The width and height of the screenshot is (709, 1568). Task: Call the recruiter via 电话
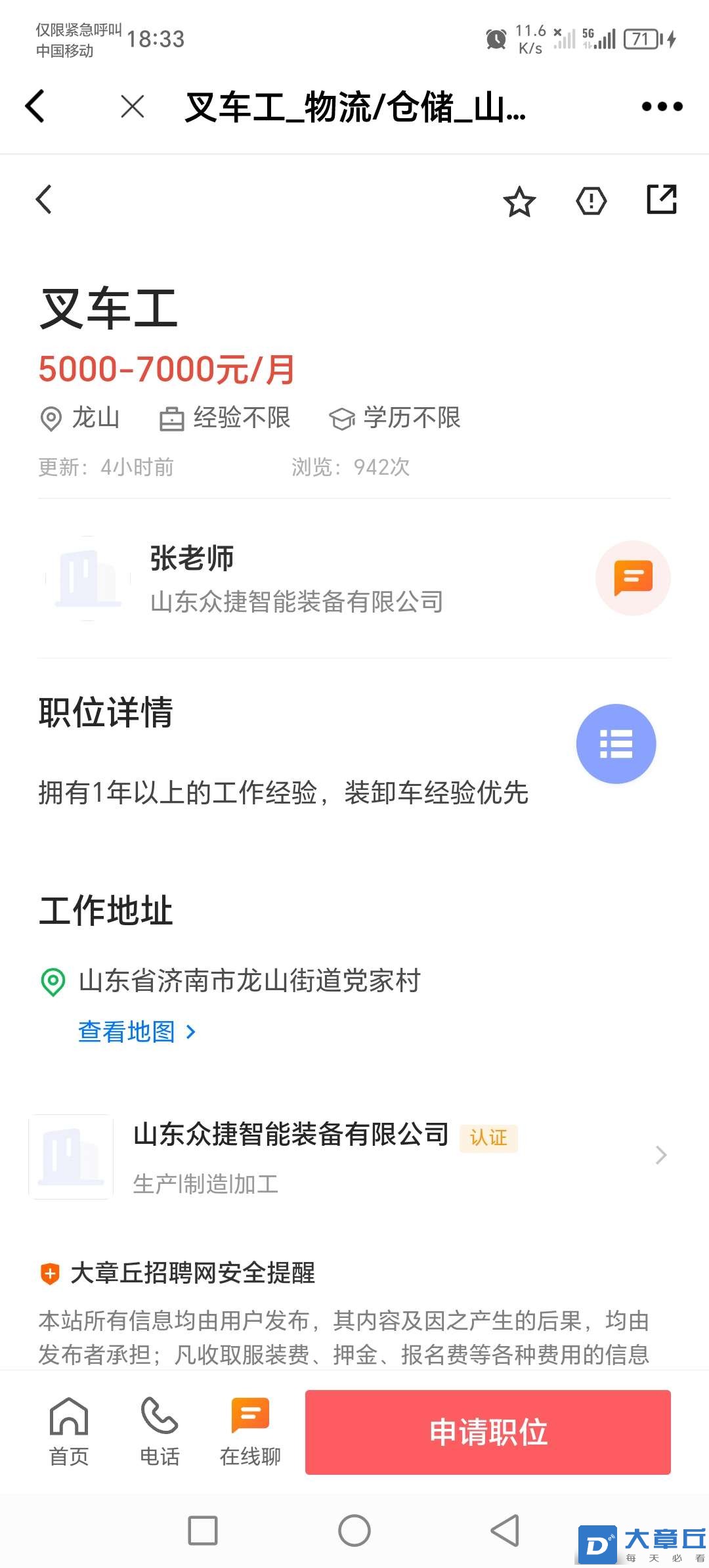coord(160,1432)
